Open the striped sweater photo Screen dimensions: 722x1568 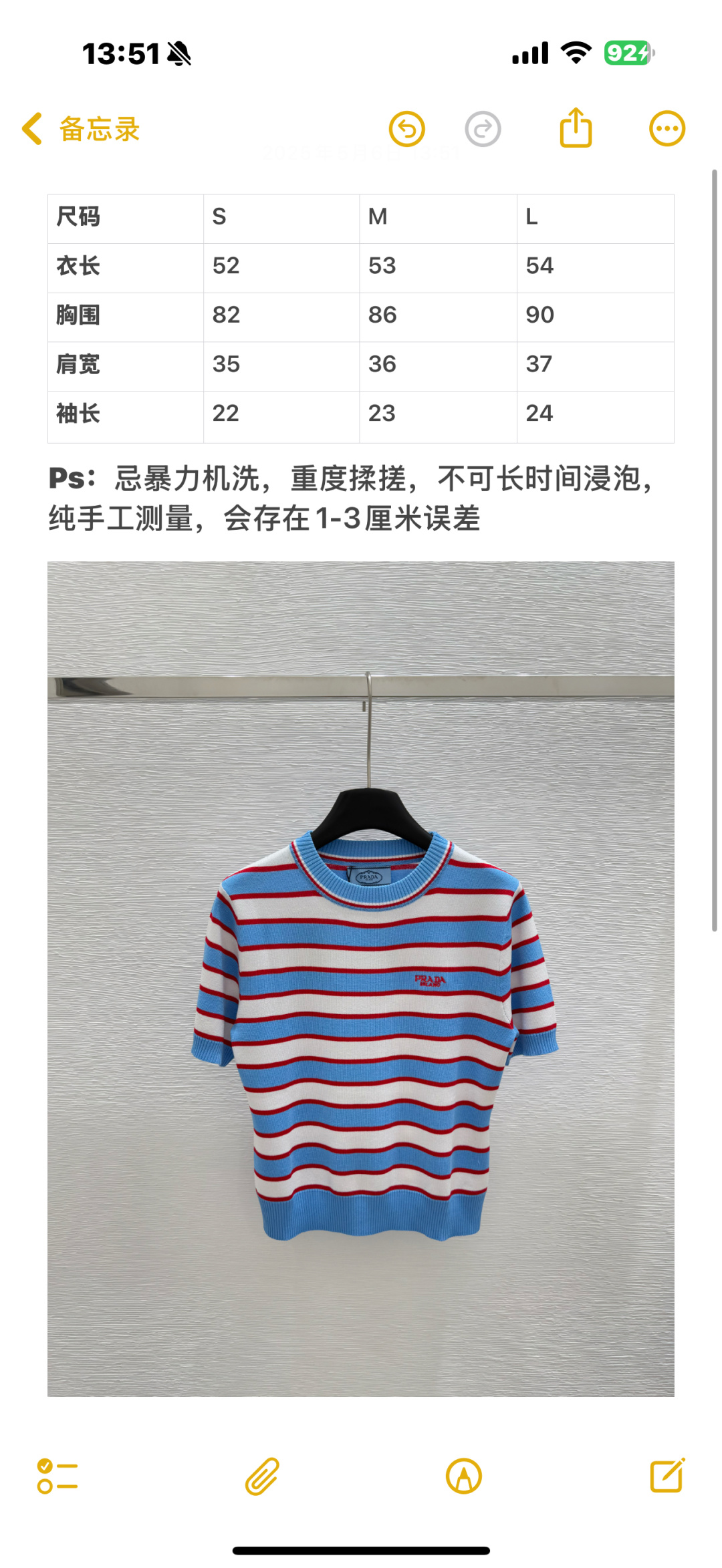point(361,978)
